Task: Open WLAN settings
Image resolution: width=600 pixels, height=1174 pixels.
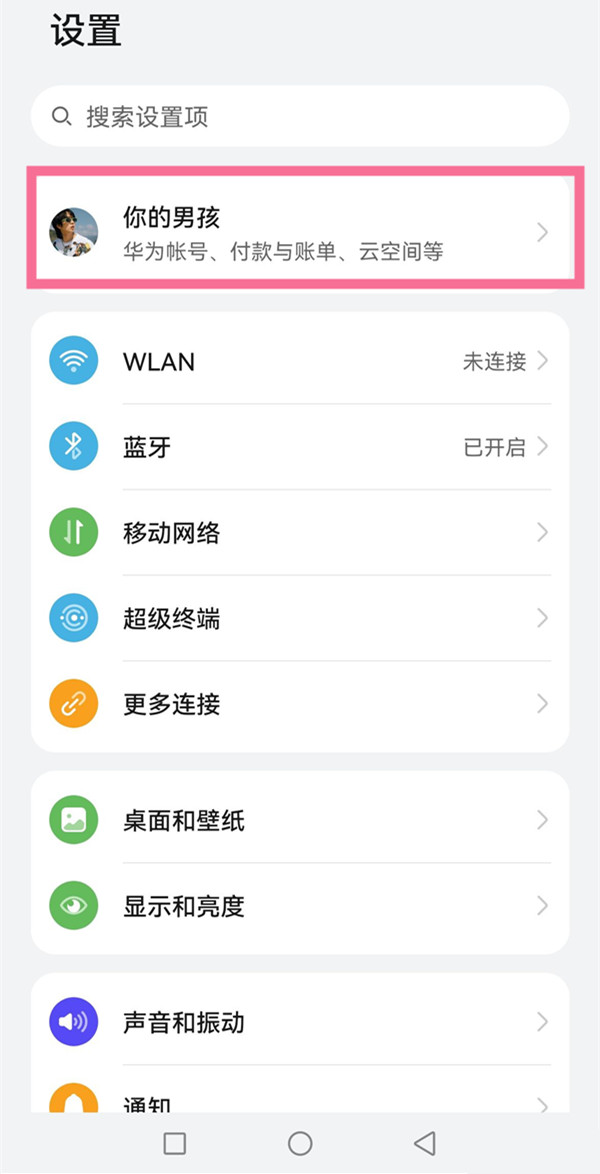Action: point(300,361)
